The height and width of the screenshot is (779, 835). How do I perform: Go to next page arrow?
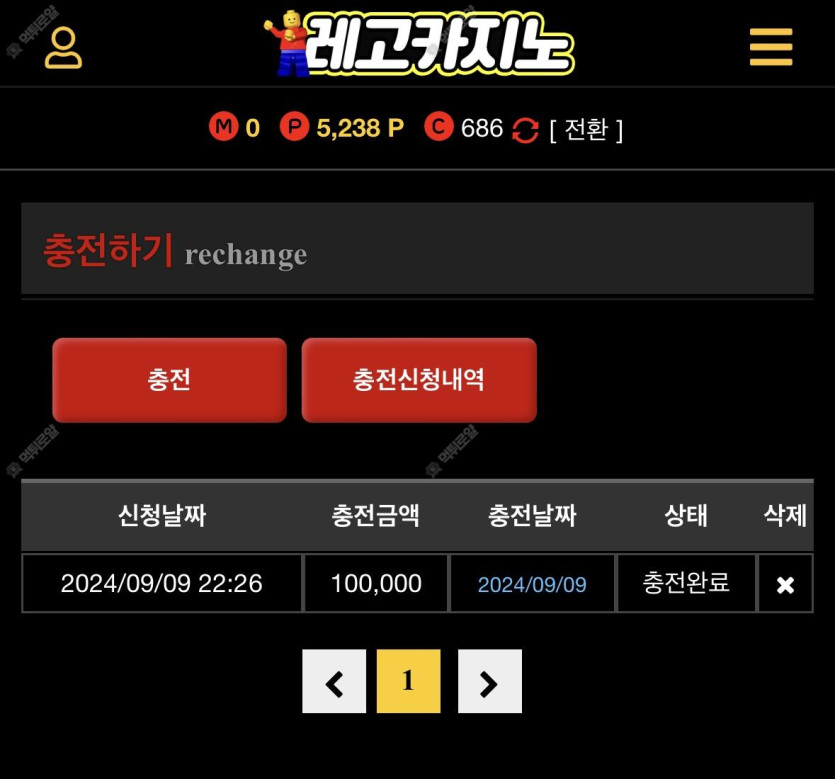489,682
